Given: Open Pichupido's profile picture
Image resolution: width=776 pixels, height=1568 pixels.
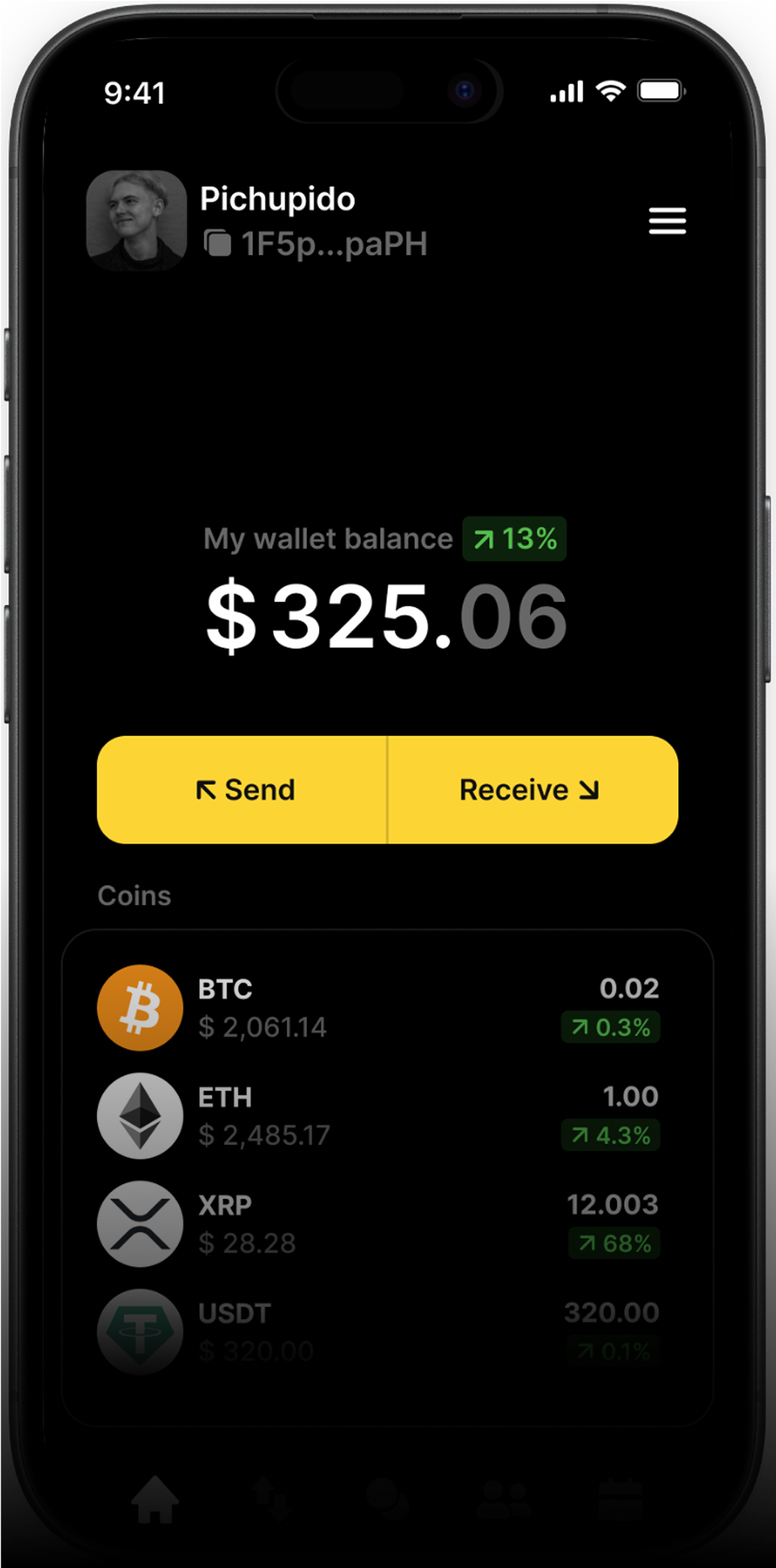Looking at the screenshot, I should point(136,220).
